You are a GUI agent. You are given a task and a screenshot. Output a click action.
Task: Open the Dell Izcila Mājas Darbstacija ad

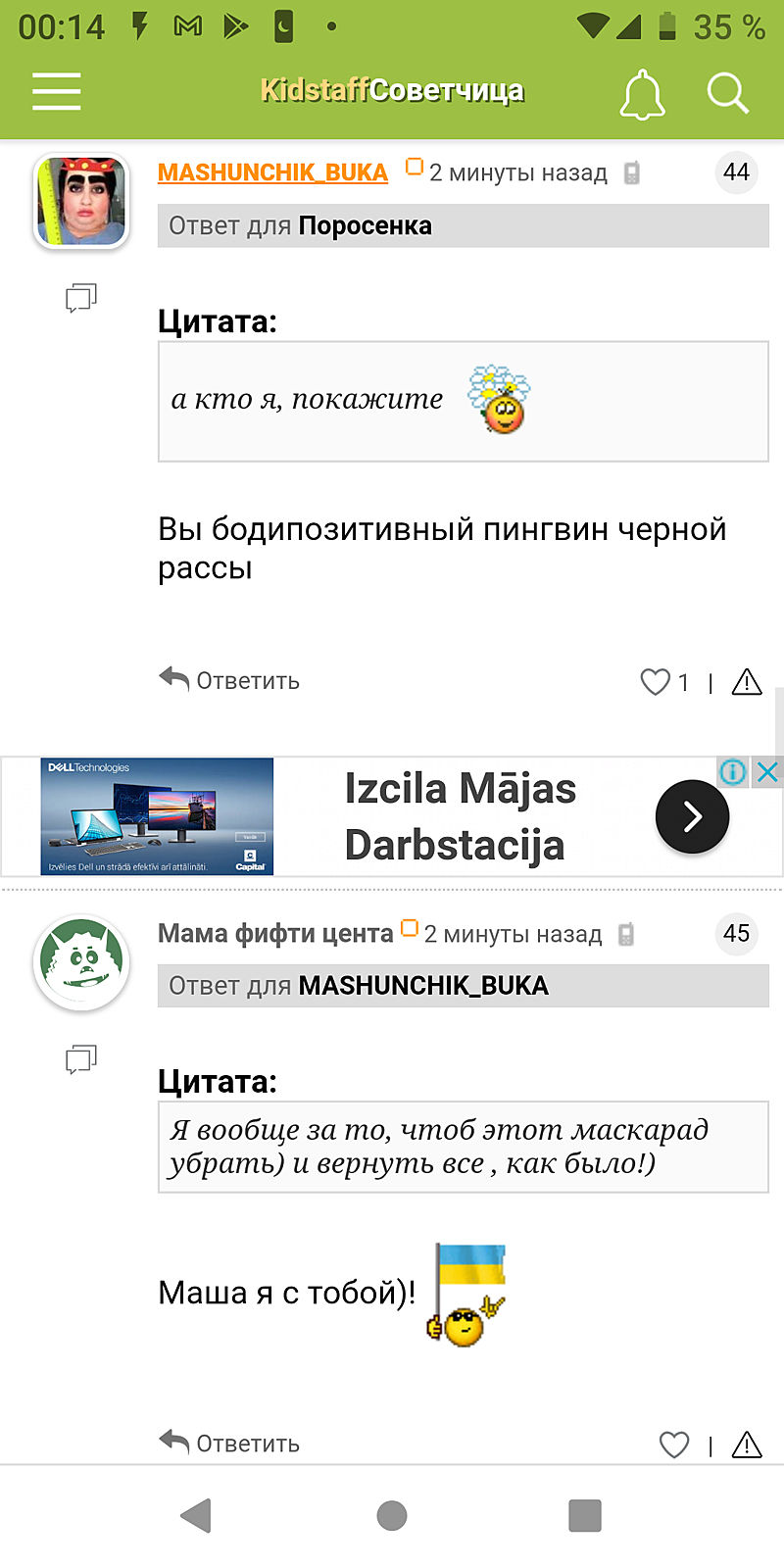pyautogui.click(x=459, y=816)
